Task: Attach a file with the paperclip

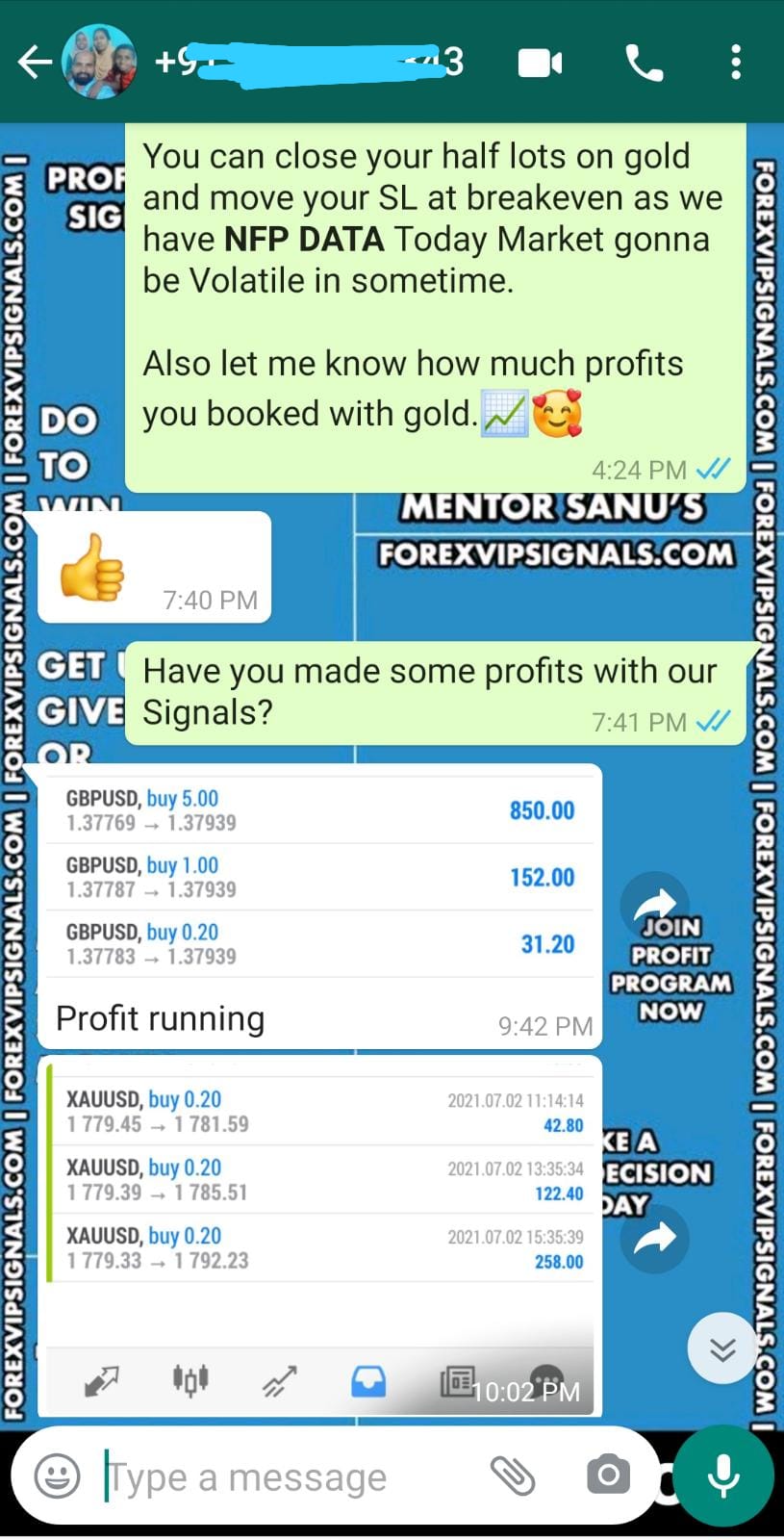Action: pos(513,1475)
